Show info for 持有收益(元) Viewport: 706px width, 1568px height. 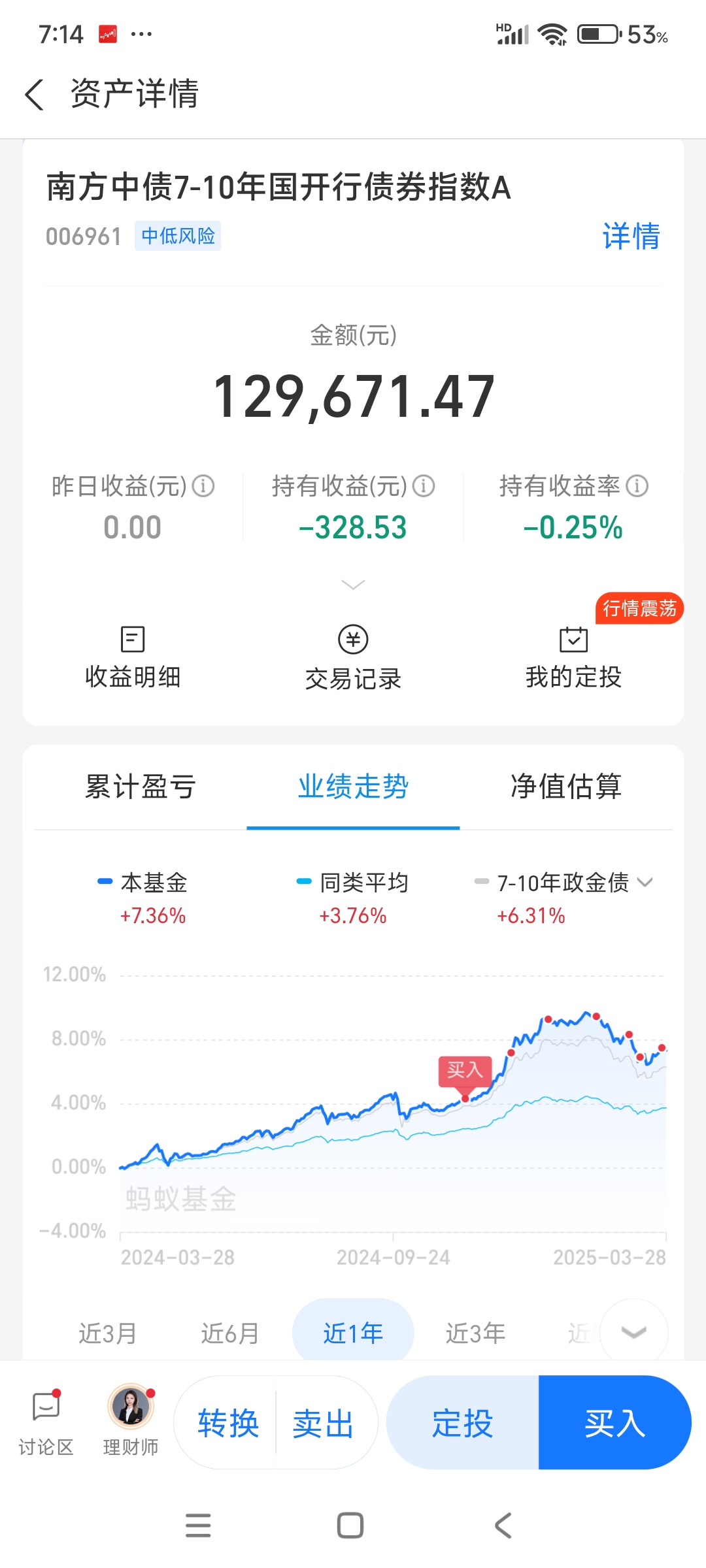point(424,486)
